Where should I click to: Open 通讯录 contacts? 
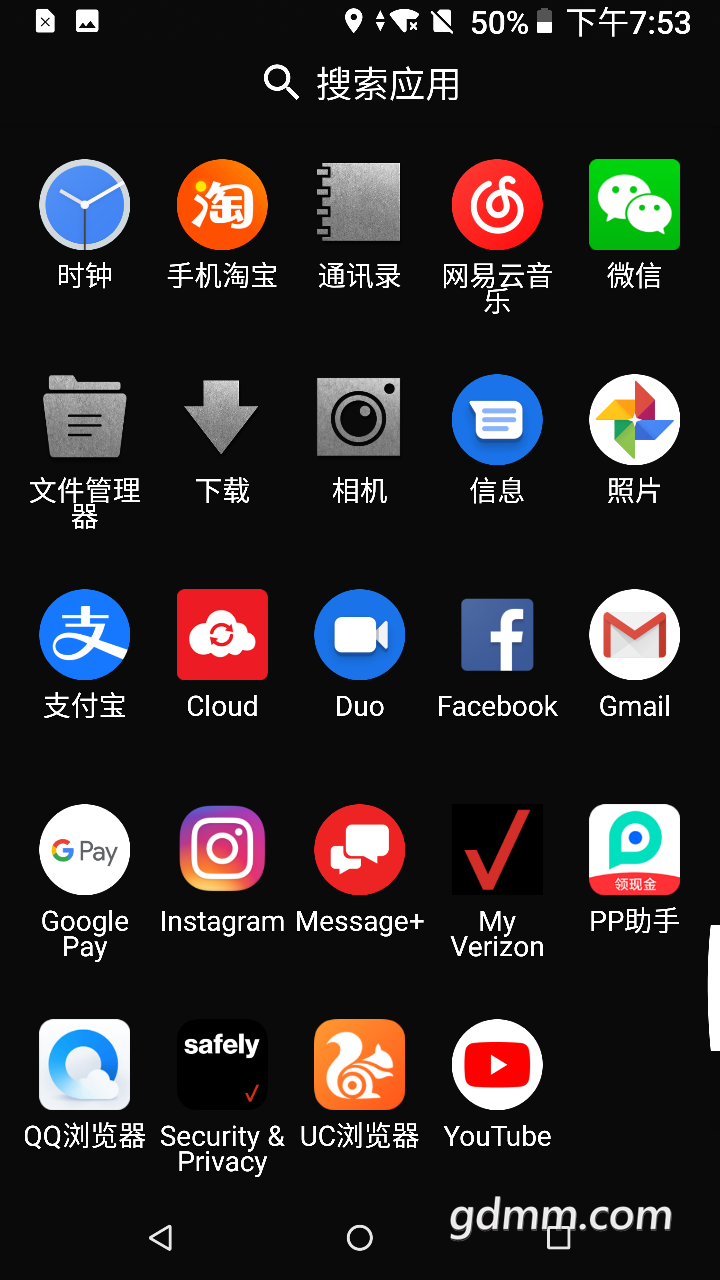pyautogui.click(x=360, y=203)
